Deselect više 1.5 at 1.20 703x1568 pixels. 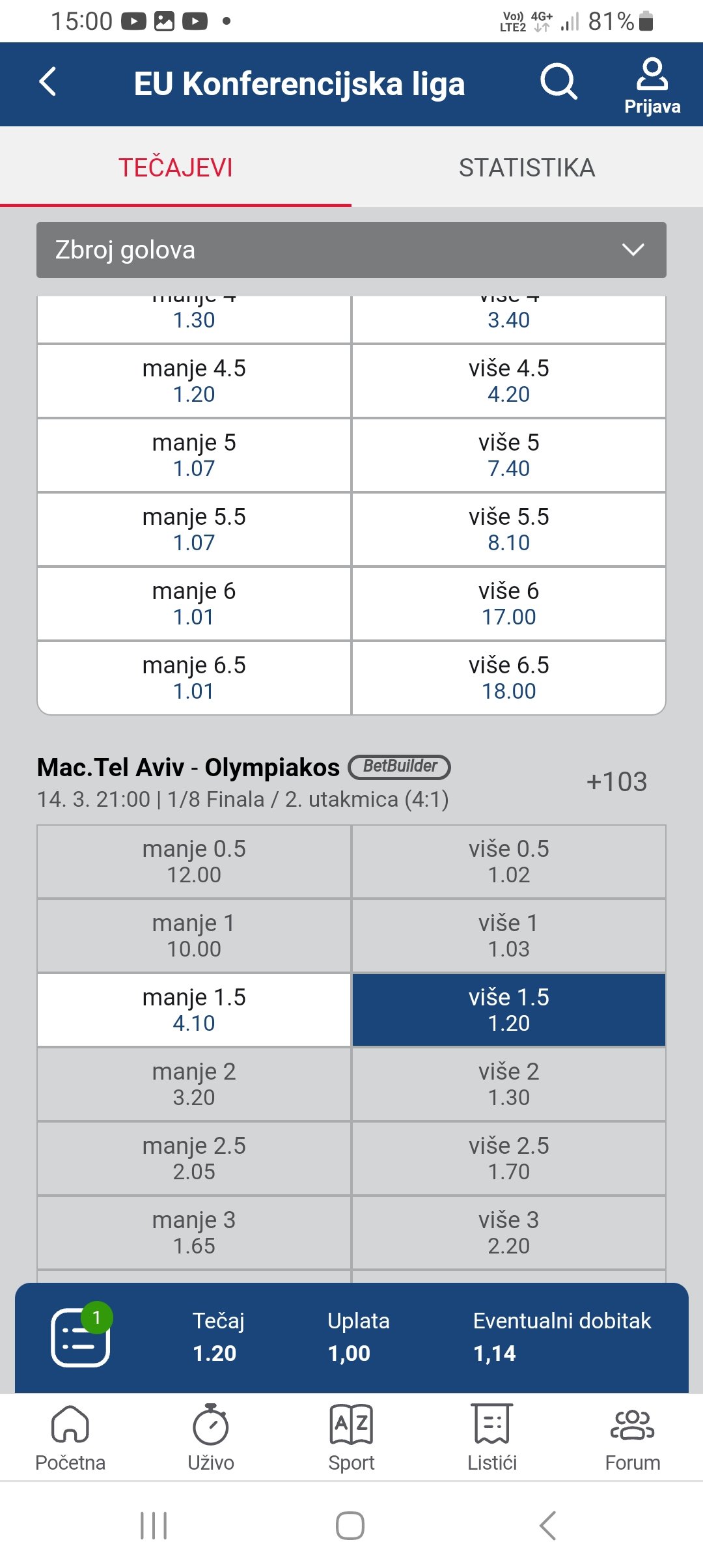click(x=509, y=1010)
